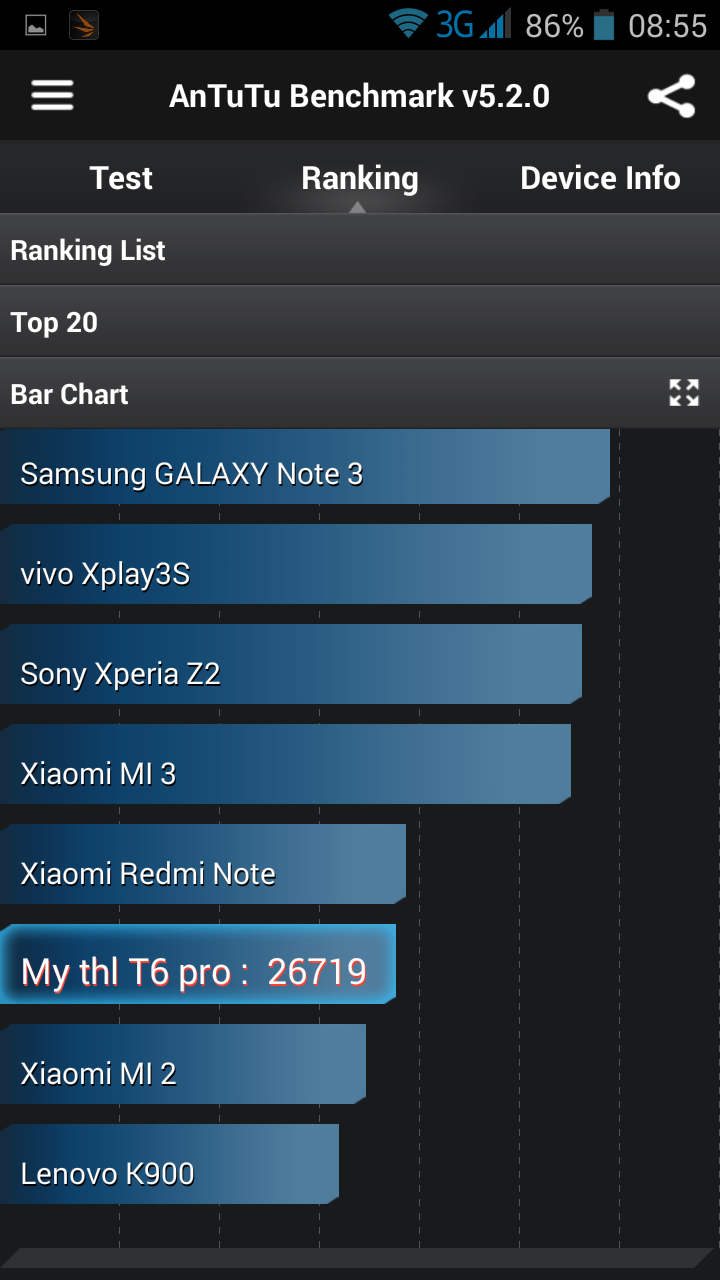The width and height of the screenshot is (720, 1280).
Task: Switch to the Device Info tab
Action: 600,178
